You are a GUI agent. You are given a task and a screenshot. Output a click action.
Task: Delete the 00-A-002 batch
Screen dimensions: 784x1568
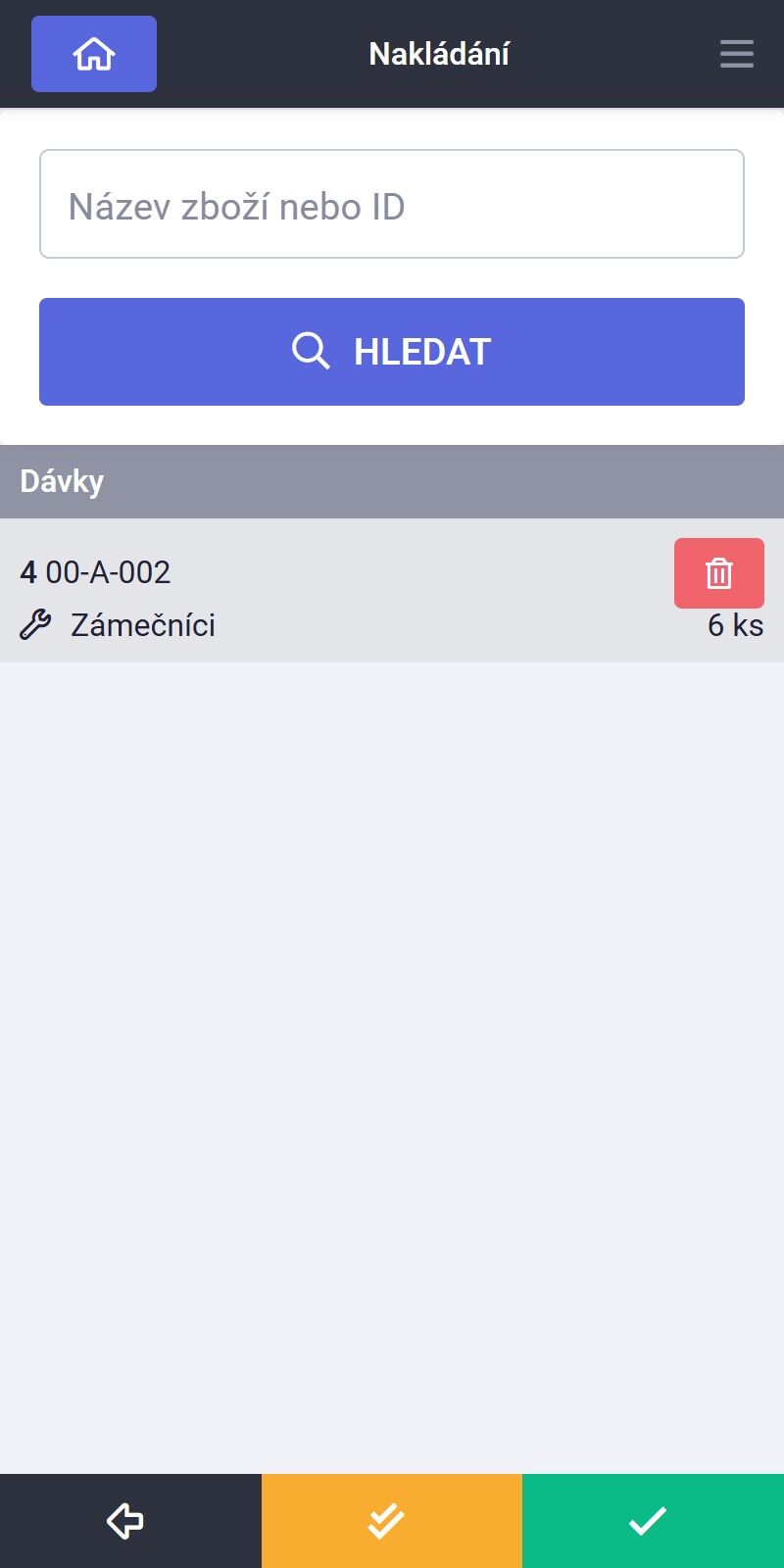coord(719,573)
